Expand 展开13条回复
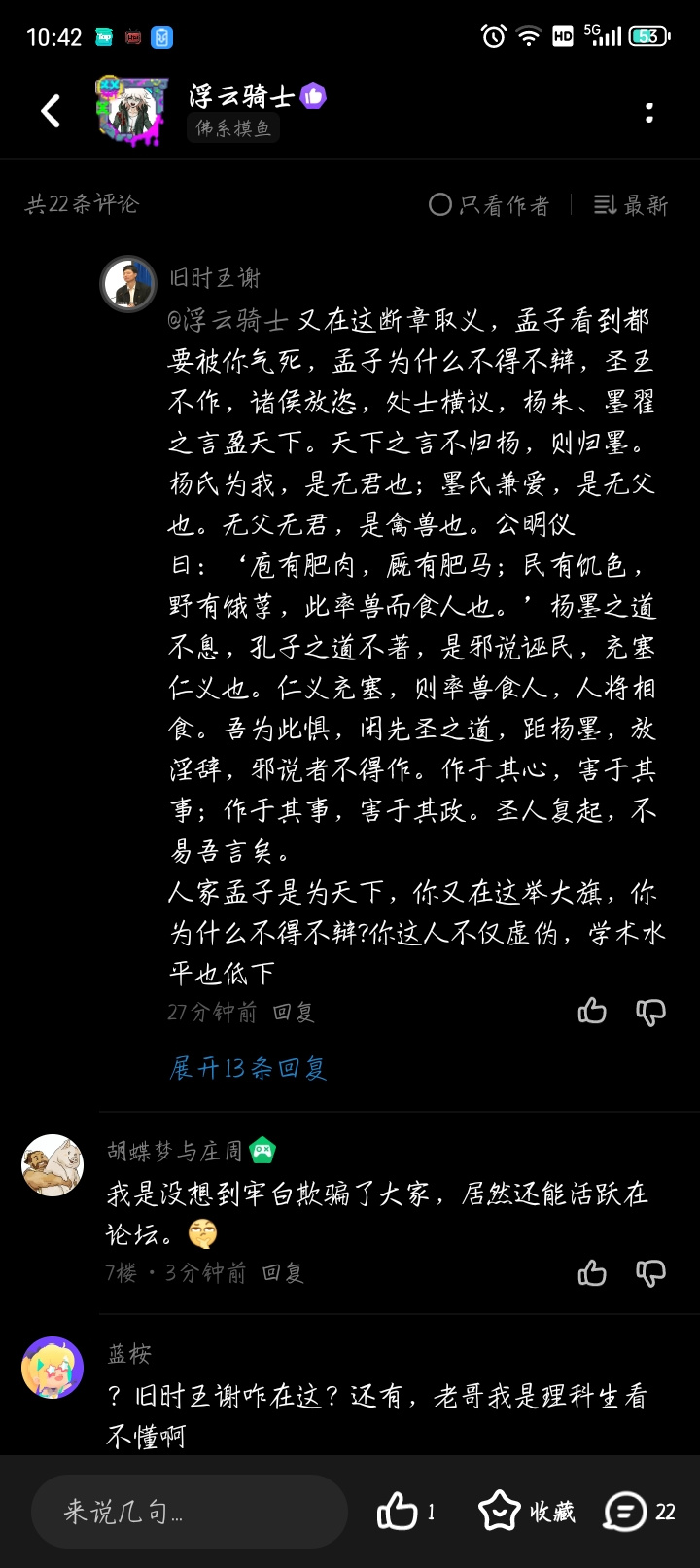The width and height of the screenshot is (700, 1568). [248, 1068]
